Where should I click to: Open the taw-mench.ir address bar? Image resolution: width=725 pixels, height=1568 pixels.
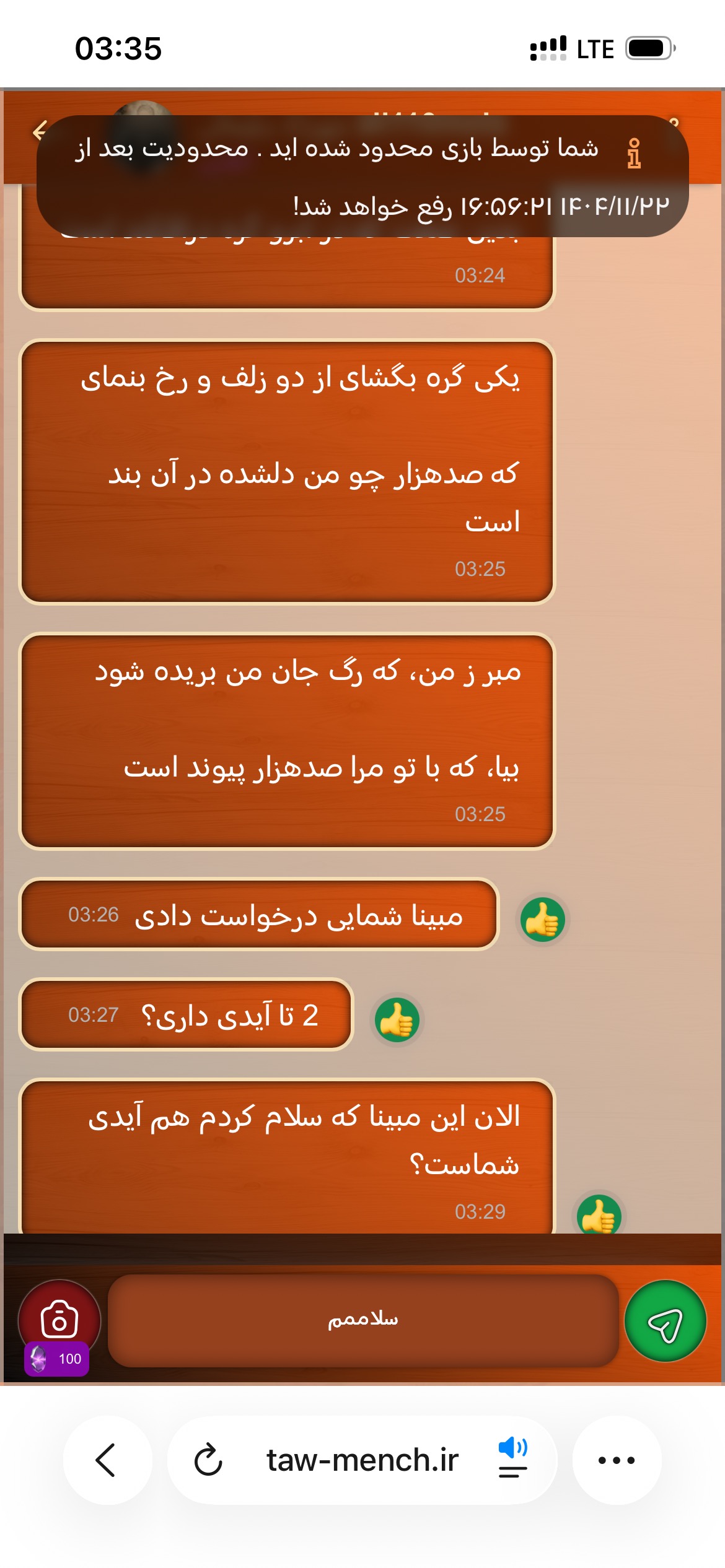pos(362,1460)
